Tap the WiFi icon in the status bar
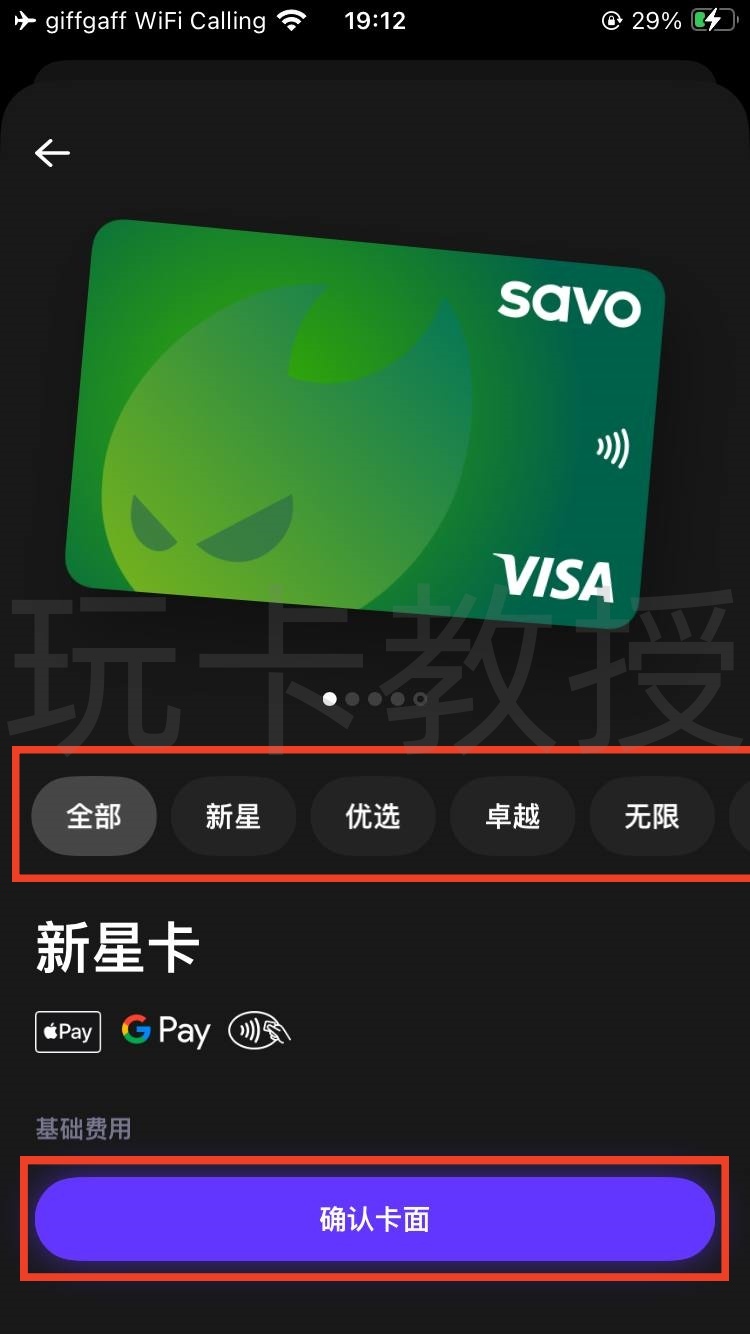Image resolution: width=750 pixels, height=1334 pixels. click(290, 18)
